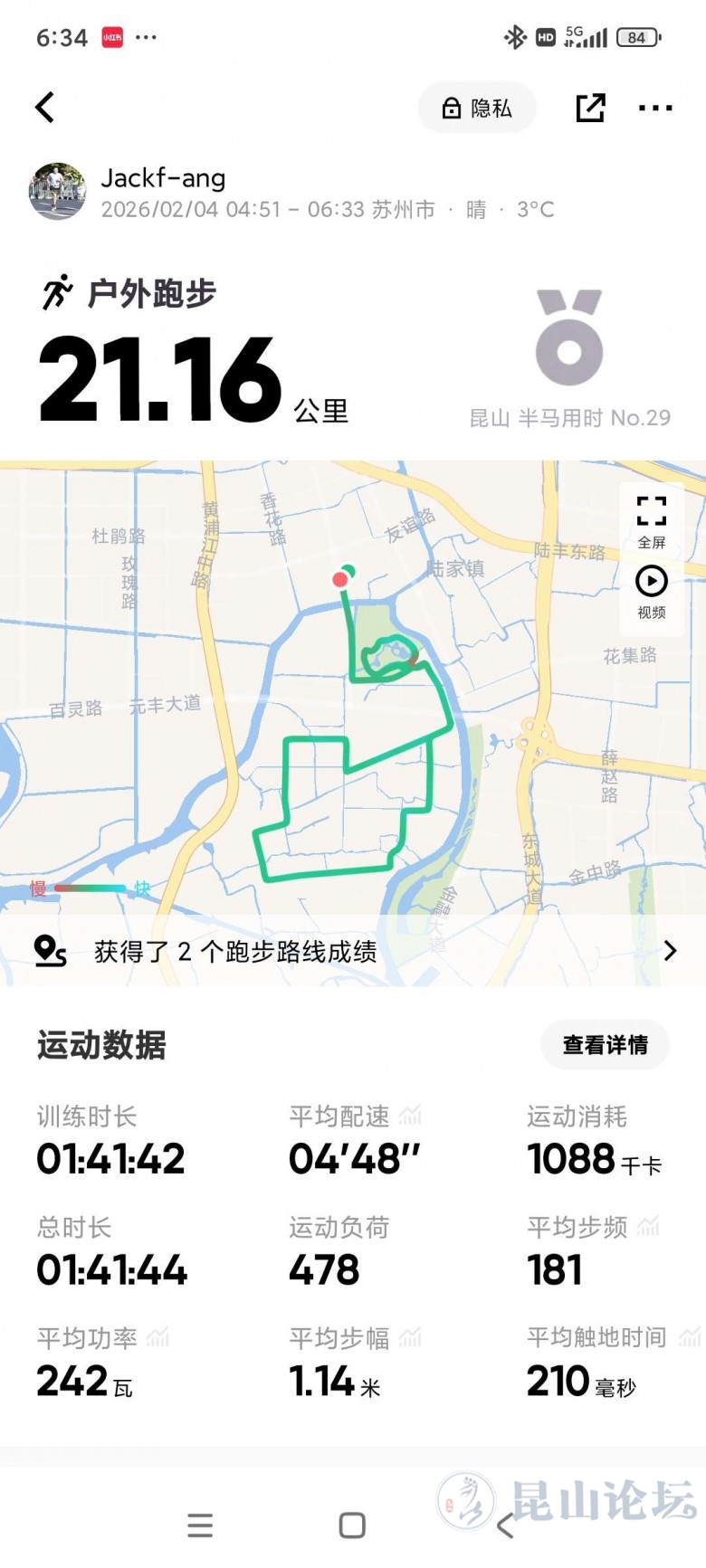Open system recent apps menu
The image size is (706, 1568).
tap(200, 1525)
